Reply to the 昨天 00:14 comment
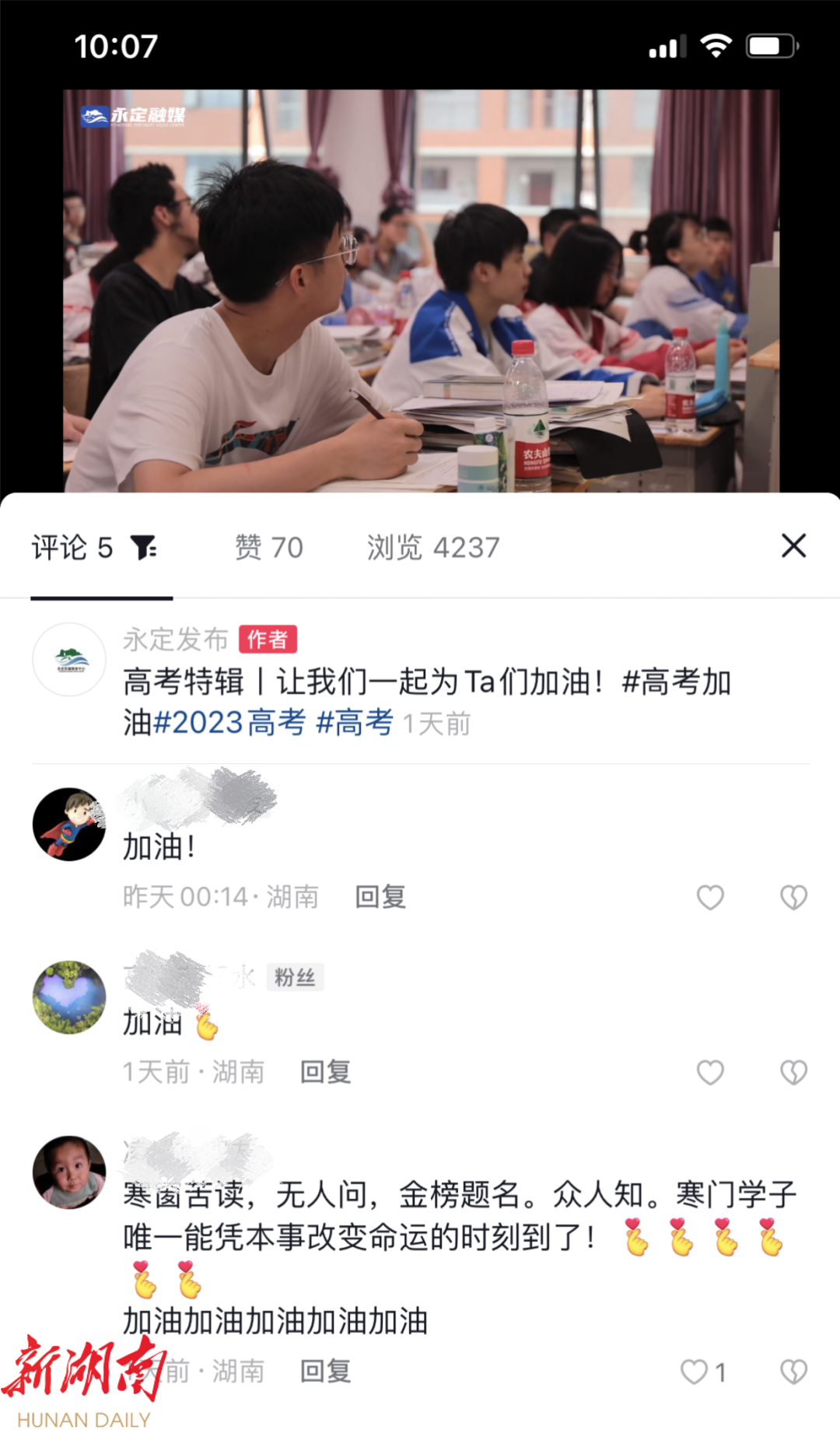 point(380,897)
